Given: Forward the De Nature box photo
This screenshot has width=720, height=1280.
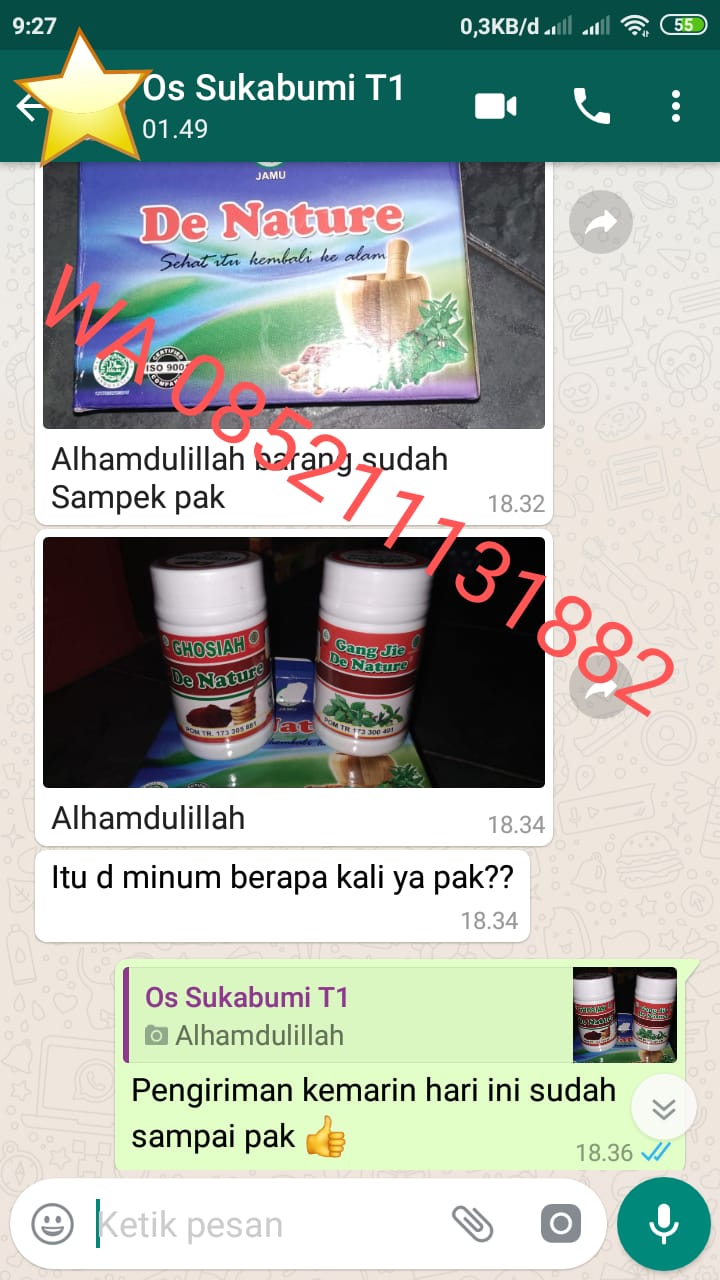Looking at the screenshot, I should coord(600,221).
